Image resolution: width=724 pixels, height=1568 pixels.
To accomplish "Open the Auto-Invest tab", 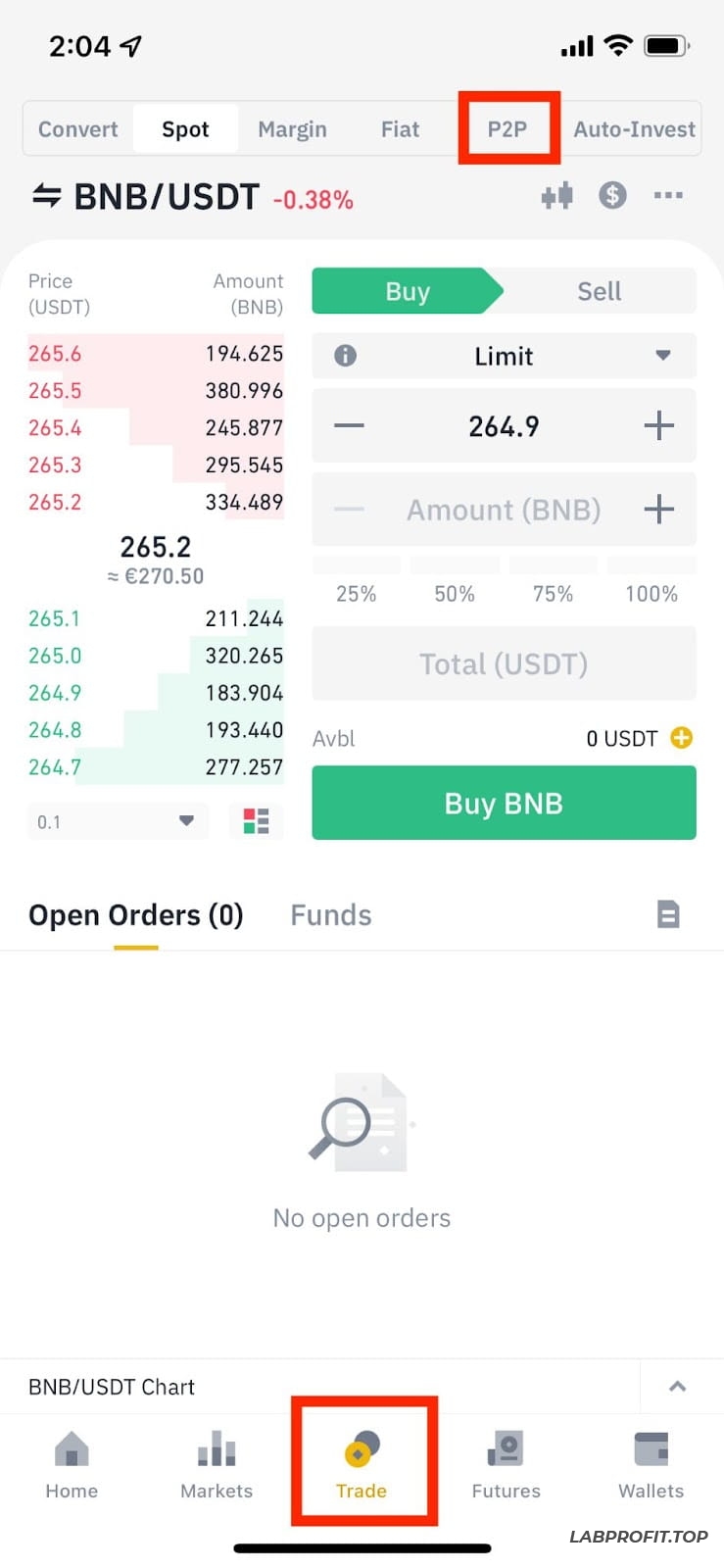I will click(x=634, y=129).
